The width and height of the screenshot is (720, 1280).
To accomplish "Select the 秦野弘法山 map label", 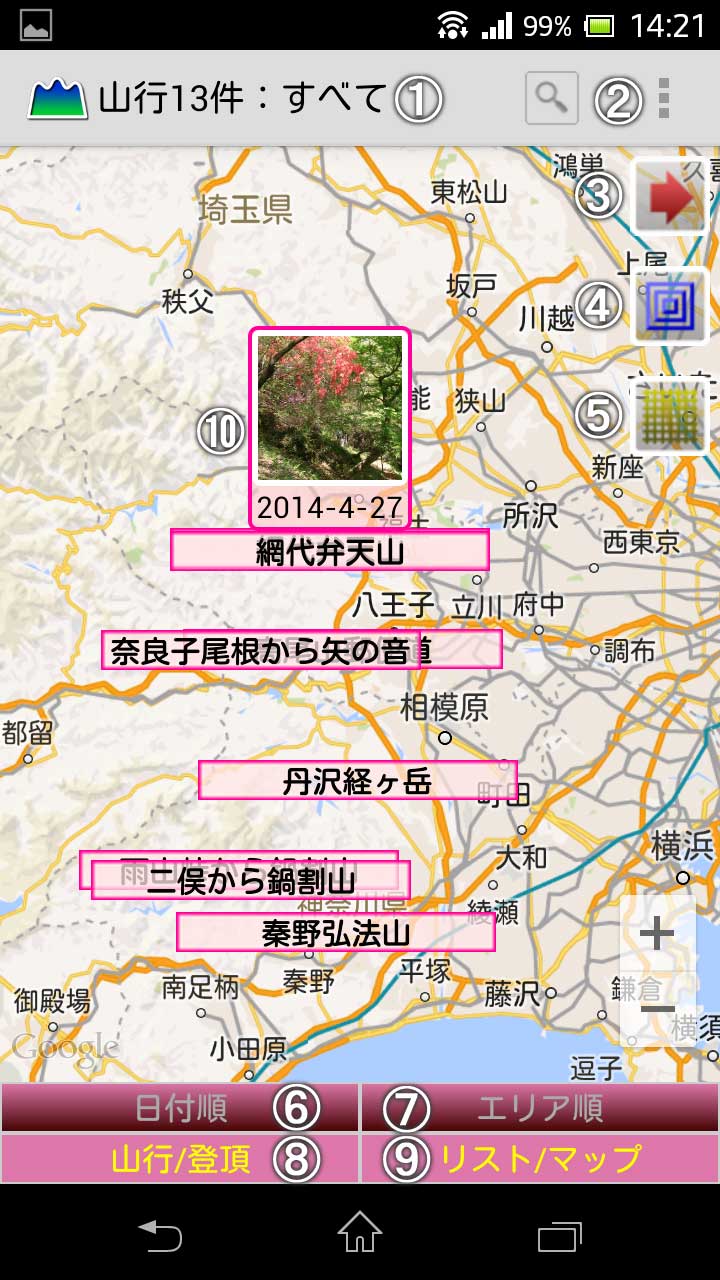I will pos(336,933).
